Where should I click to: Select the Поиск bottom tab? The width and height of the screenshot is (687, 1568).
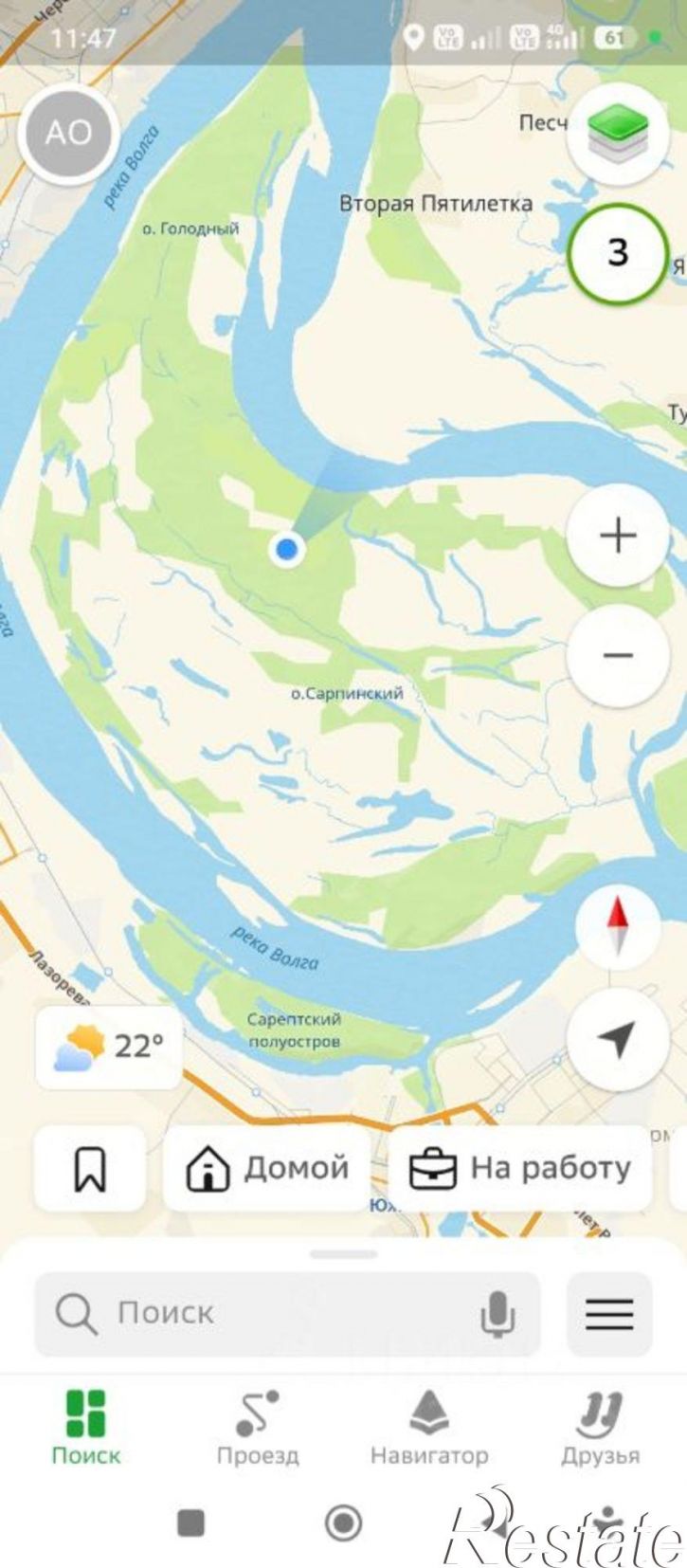(86, 1428)
